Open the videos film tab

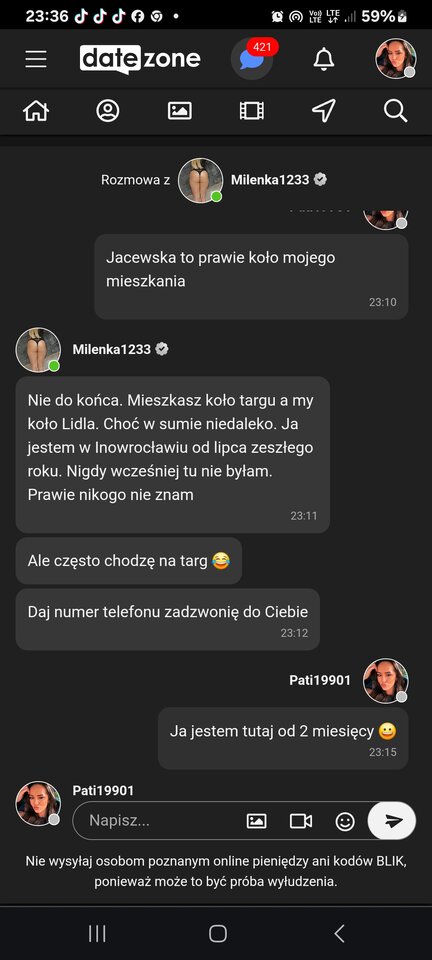pyautogui.click(x=251, y=111)
